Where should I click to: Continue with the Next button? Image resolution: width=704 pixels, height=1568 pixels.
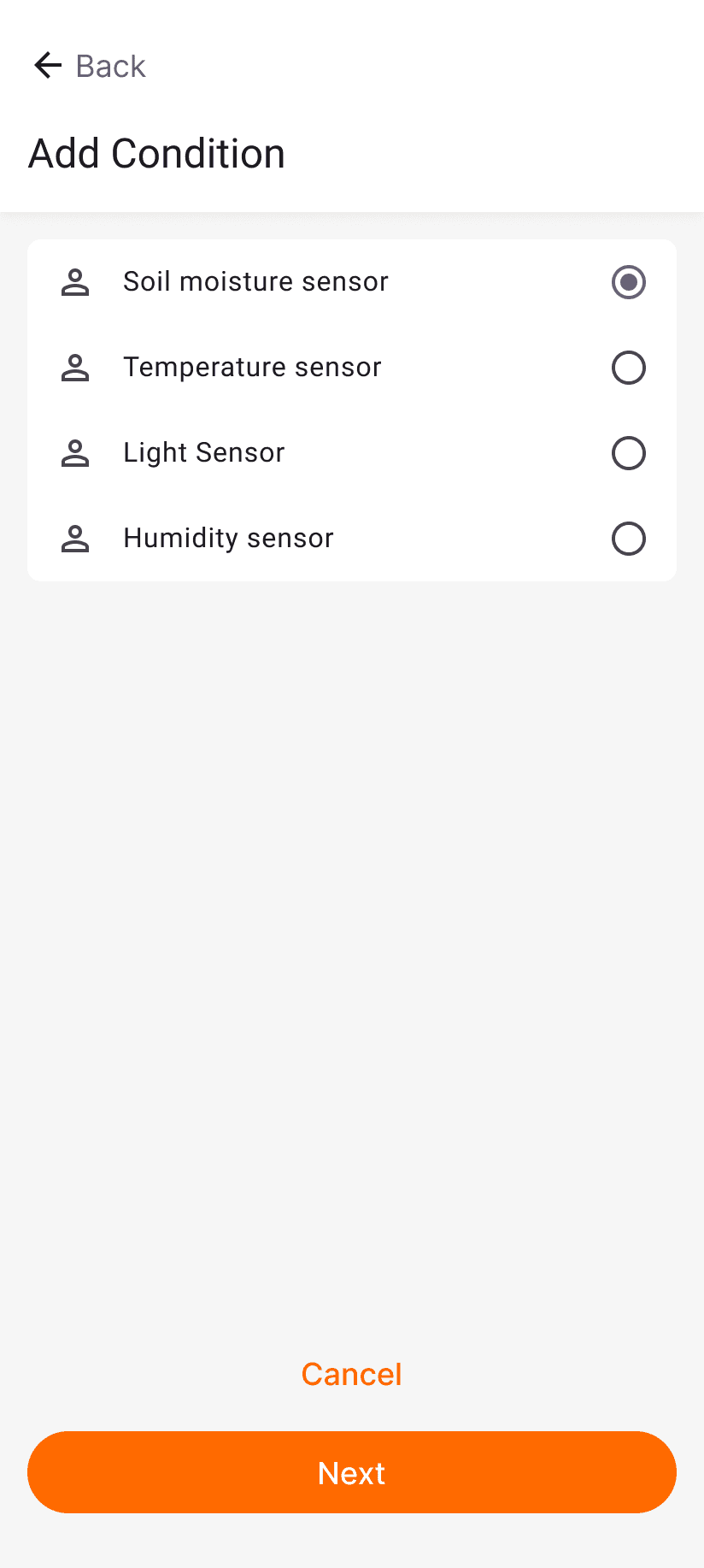tap(351, 1472)
